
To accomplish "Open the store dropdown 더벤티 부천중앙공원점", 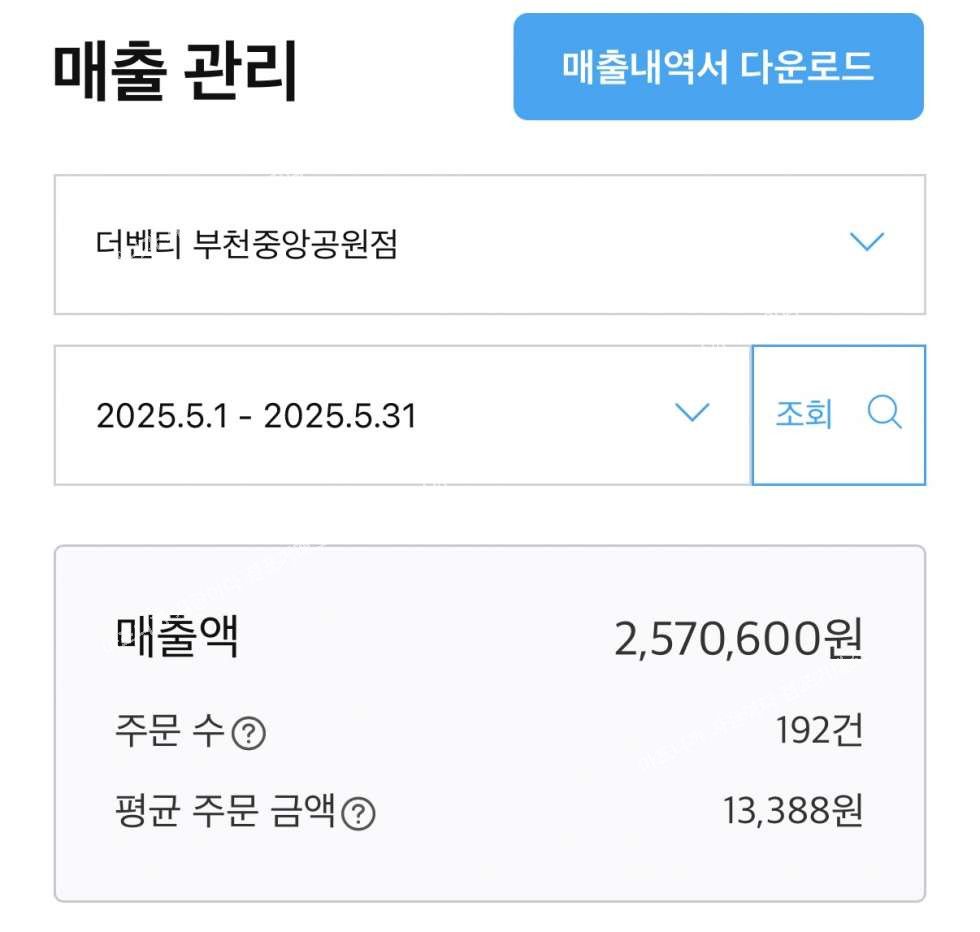I will click(489, 244).
